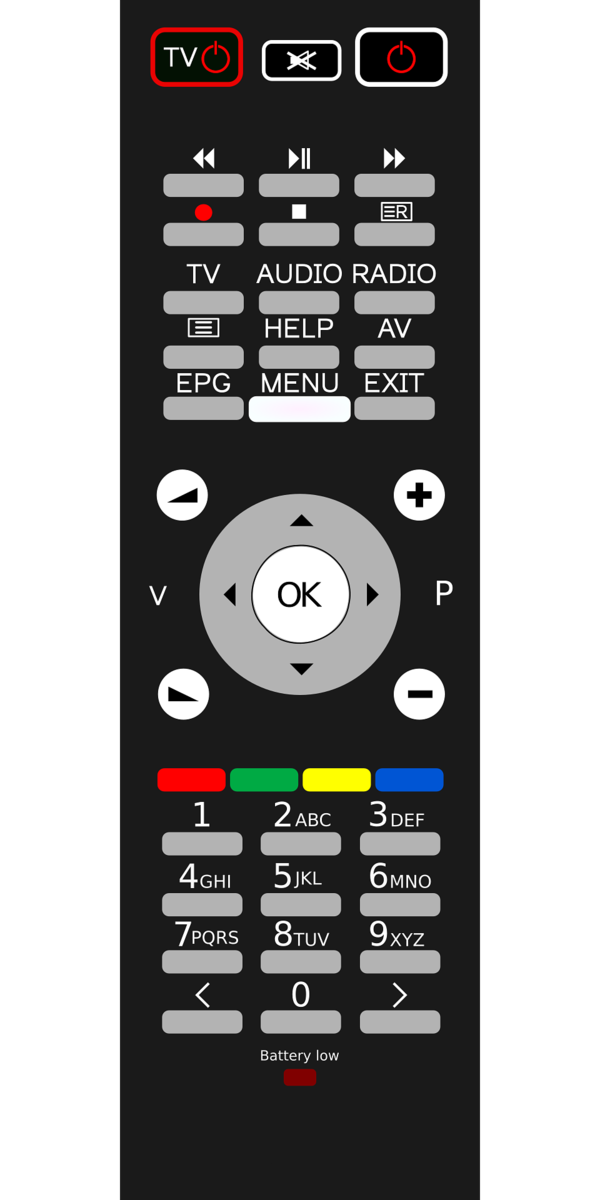This screenshot has width=600, height=1200.
Task: Mute the sound
Action: [x=301, y=60]
